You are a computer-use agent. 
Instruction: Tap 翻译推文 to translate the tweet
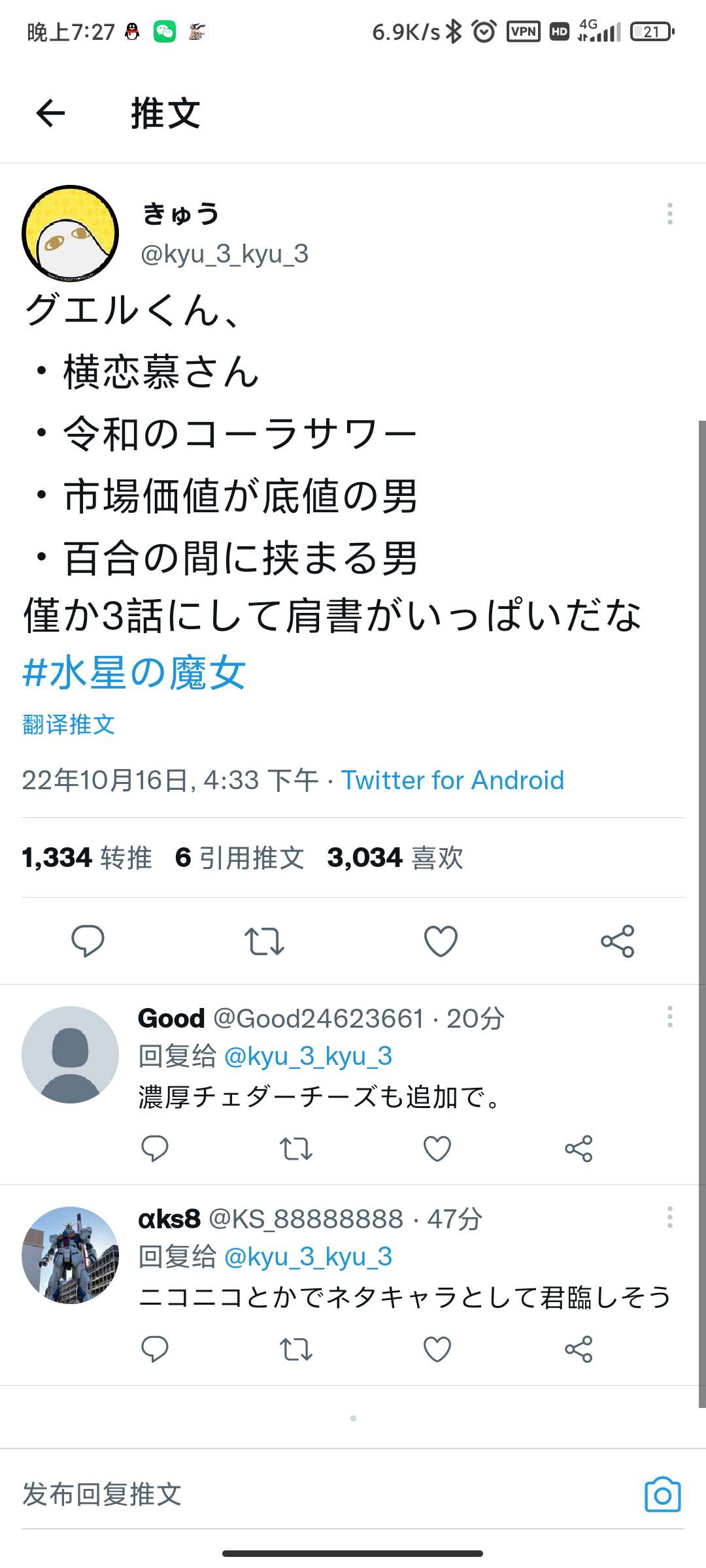69,725
